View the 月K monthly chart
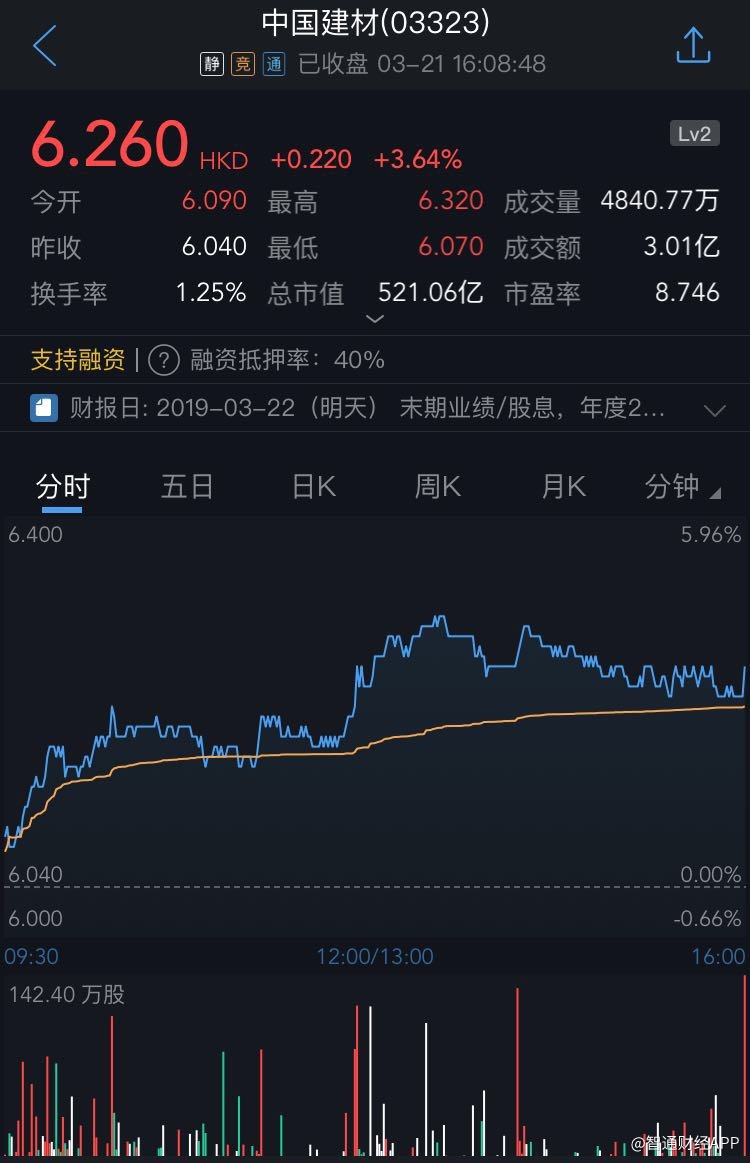 (x=563, y=487)
